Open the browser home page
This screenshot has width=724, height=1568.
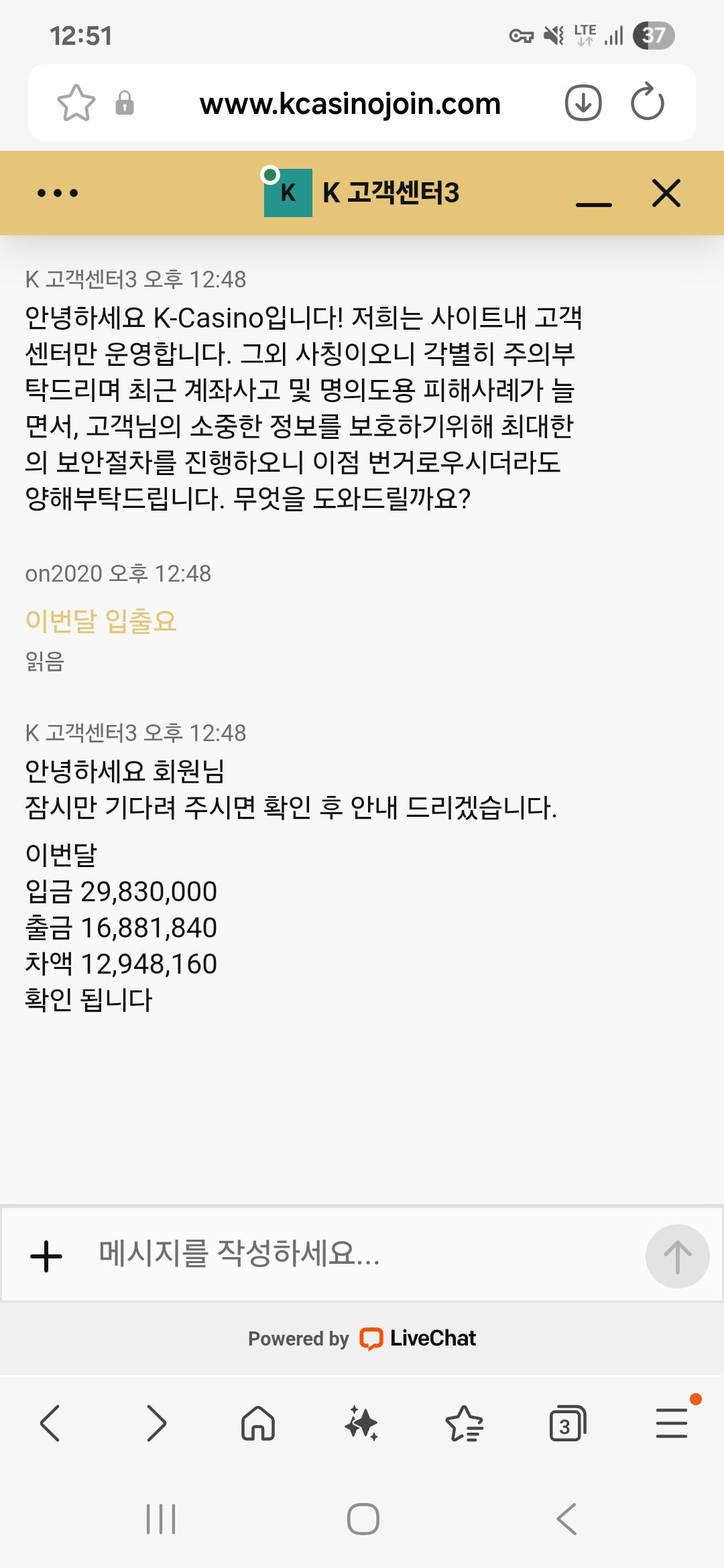pyautogui.click(x=258, y=1423)
